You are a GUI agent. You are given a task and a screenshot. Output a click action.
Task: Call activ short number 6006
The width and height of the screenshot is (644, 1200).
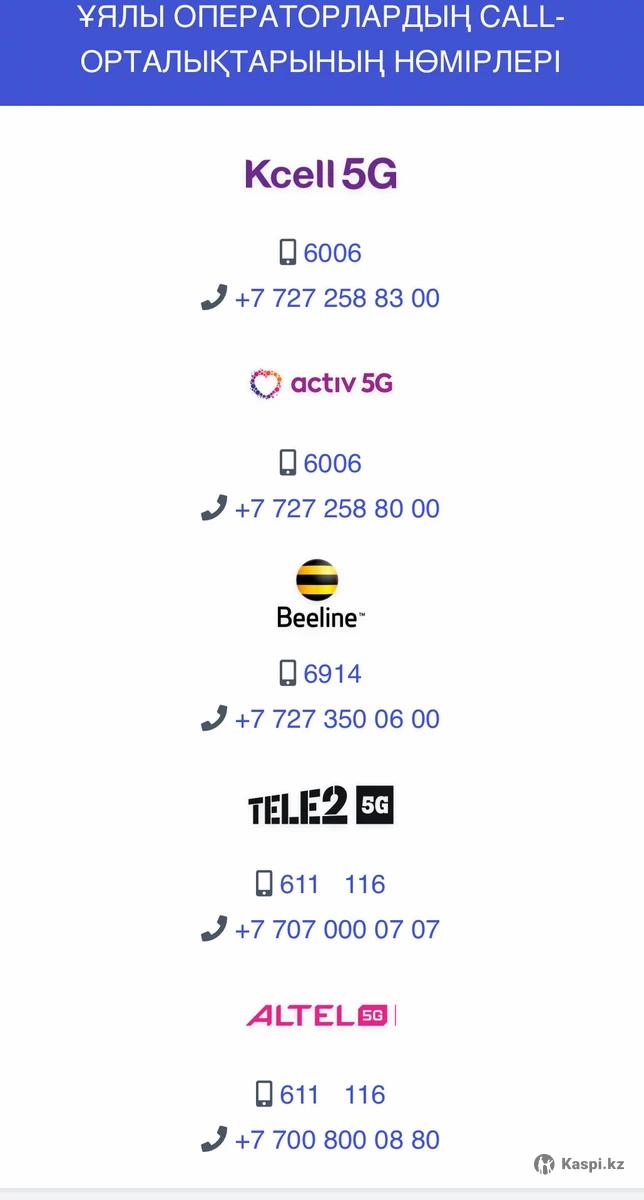[x=332, y=463]
